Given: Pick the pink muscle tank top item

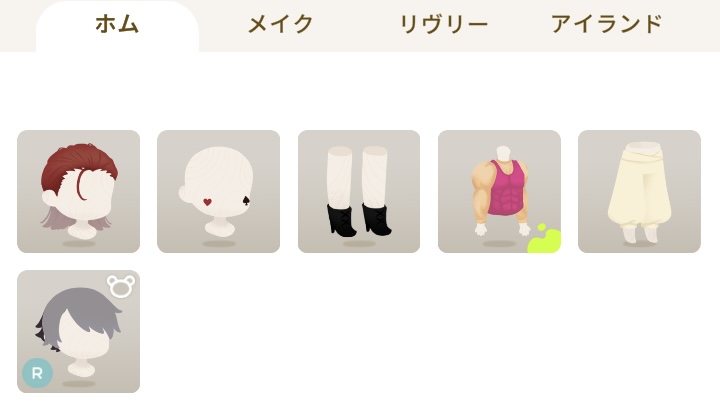Looking at the screenshot, I should [x=498, y=191].
